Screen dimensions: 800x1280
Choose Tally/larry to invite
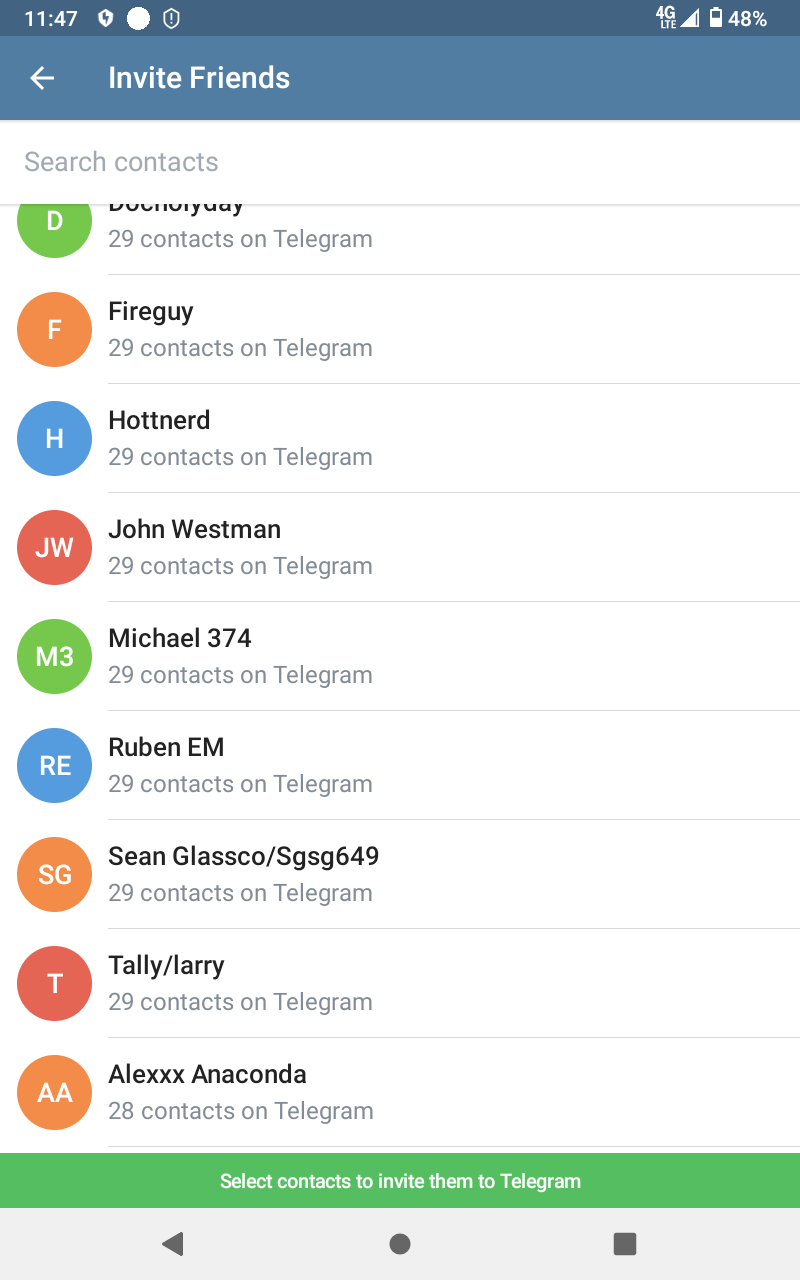coord(400,984)
